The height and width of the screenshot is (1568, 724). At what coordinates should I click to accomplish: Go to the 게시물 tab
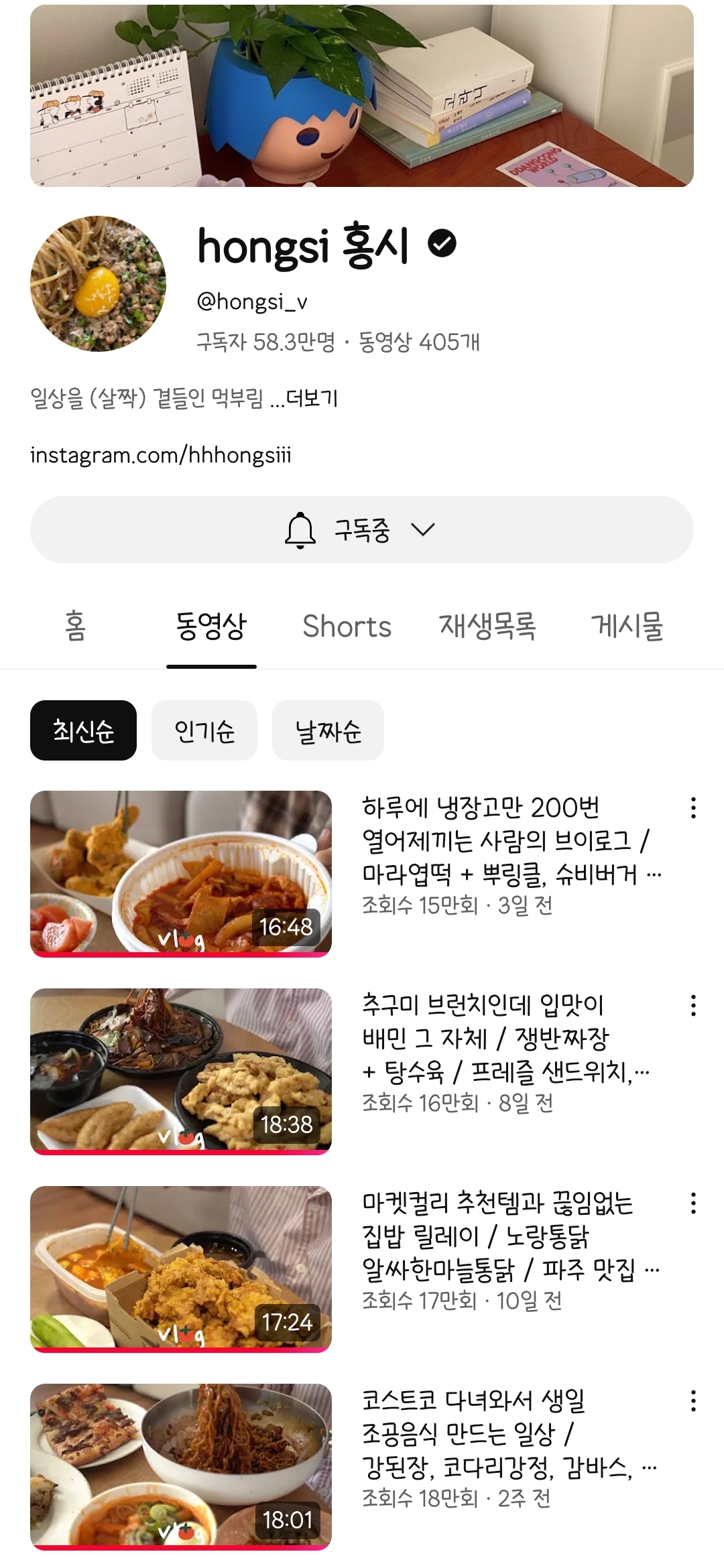click(627, 627)
